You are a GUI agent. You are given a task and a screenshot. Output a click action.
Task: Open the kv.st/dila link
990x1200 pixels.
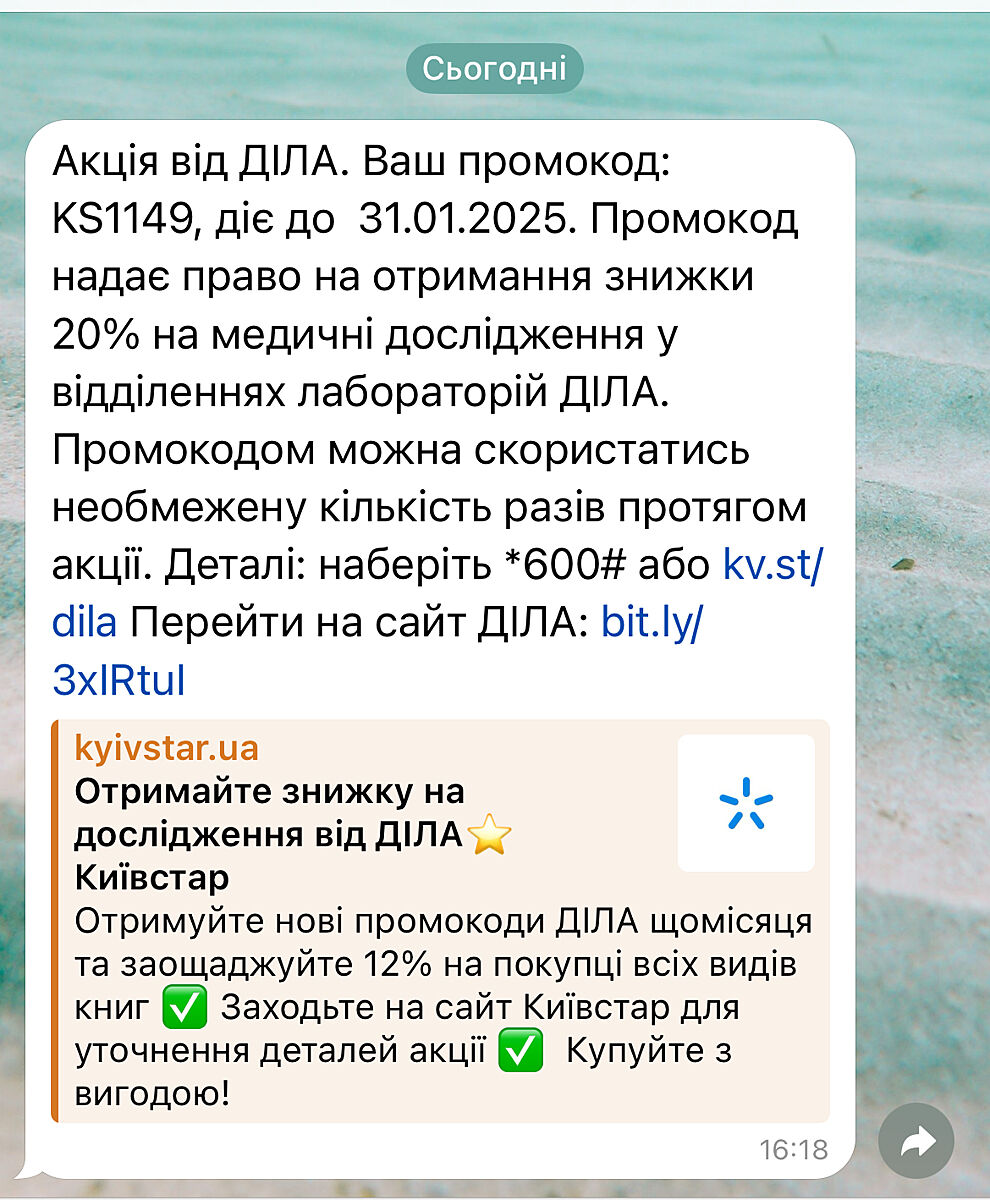772,567
